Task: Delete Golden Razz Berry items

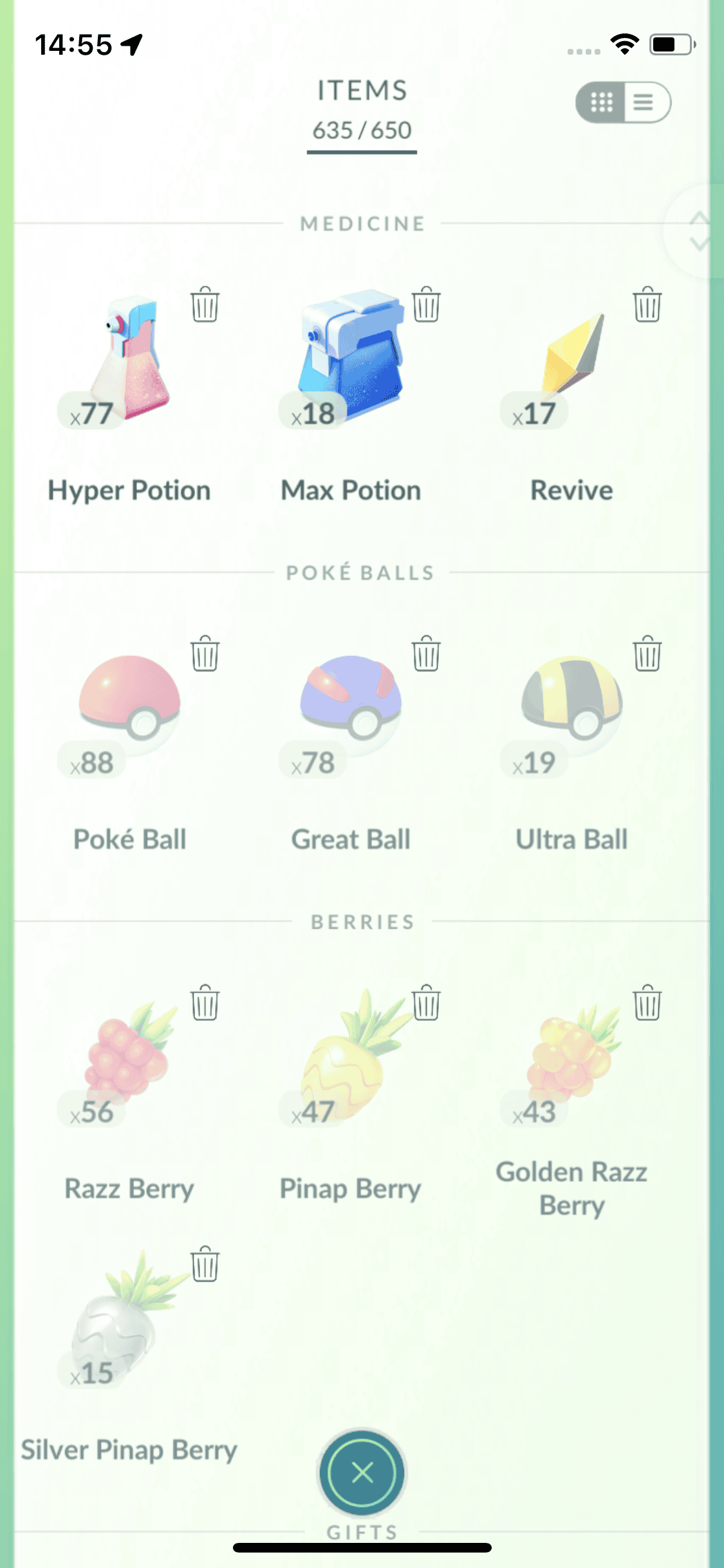Action: click(647, 1003)
